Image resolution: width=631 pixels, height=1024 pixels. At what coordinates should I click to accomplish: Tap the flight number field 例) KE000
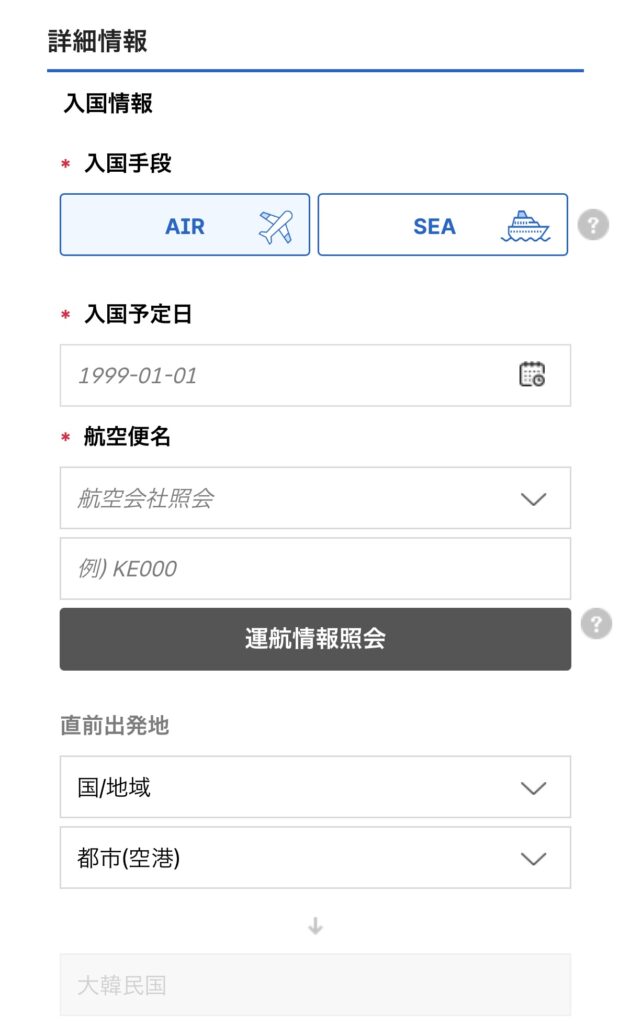point(316,569)
